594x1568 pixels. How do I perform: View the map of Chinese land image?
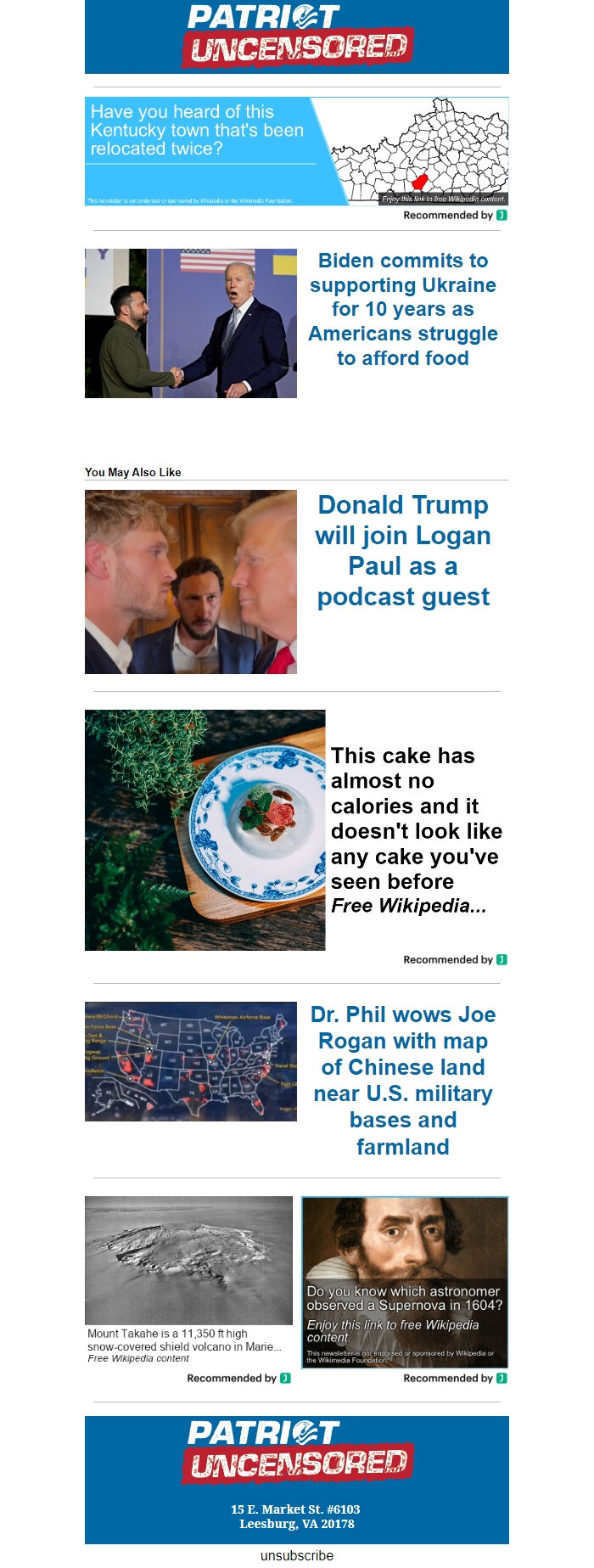191,1061
